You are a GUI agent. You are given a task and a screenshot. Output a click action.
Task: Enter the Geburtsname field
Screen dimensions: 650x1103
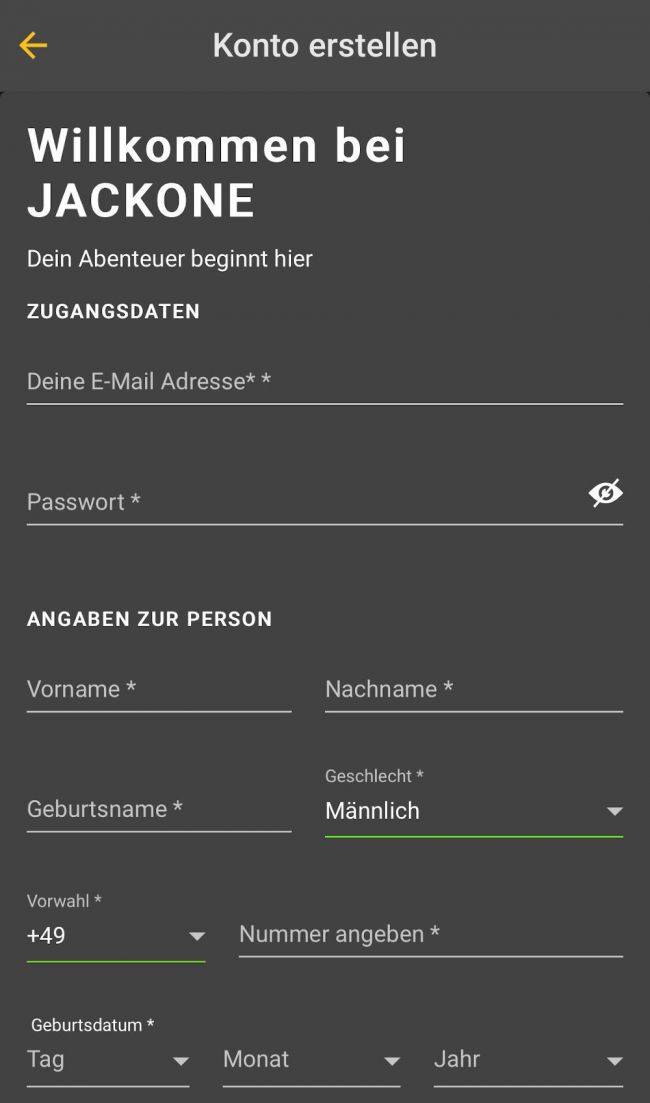(158, 809)
